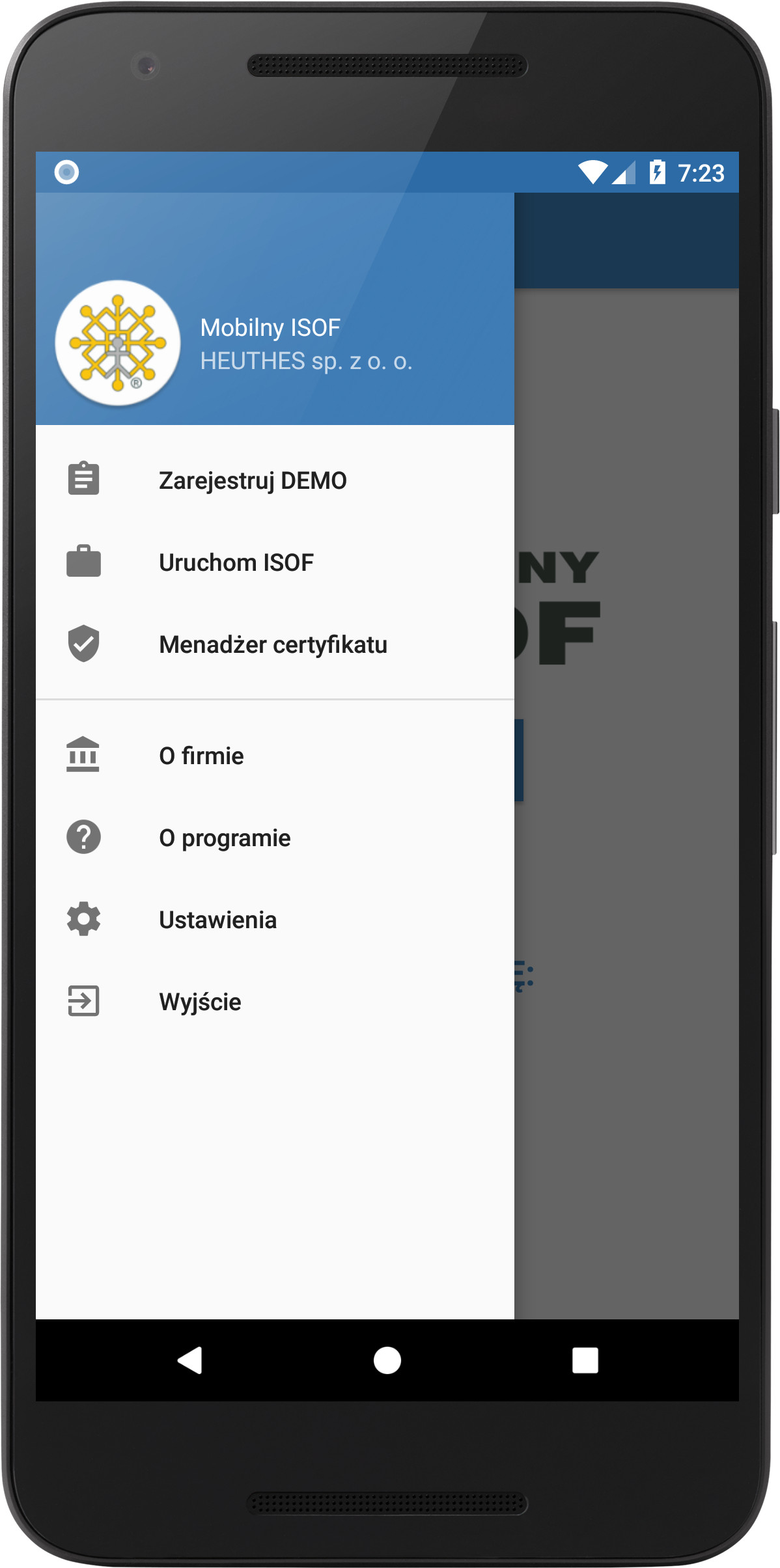
Task: Go to Ustawienia settings
Action: (x=218, y=920)
